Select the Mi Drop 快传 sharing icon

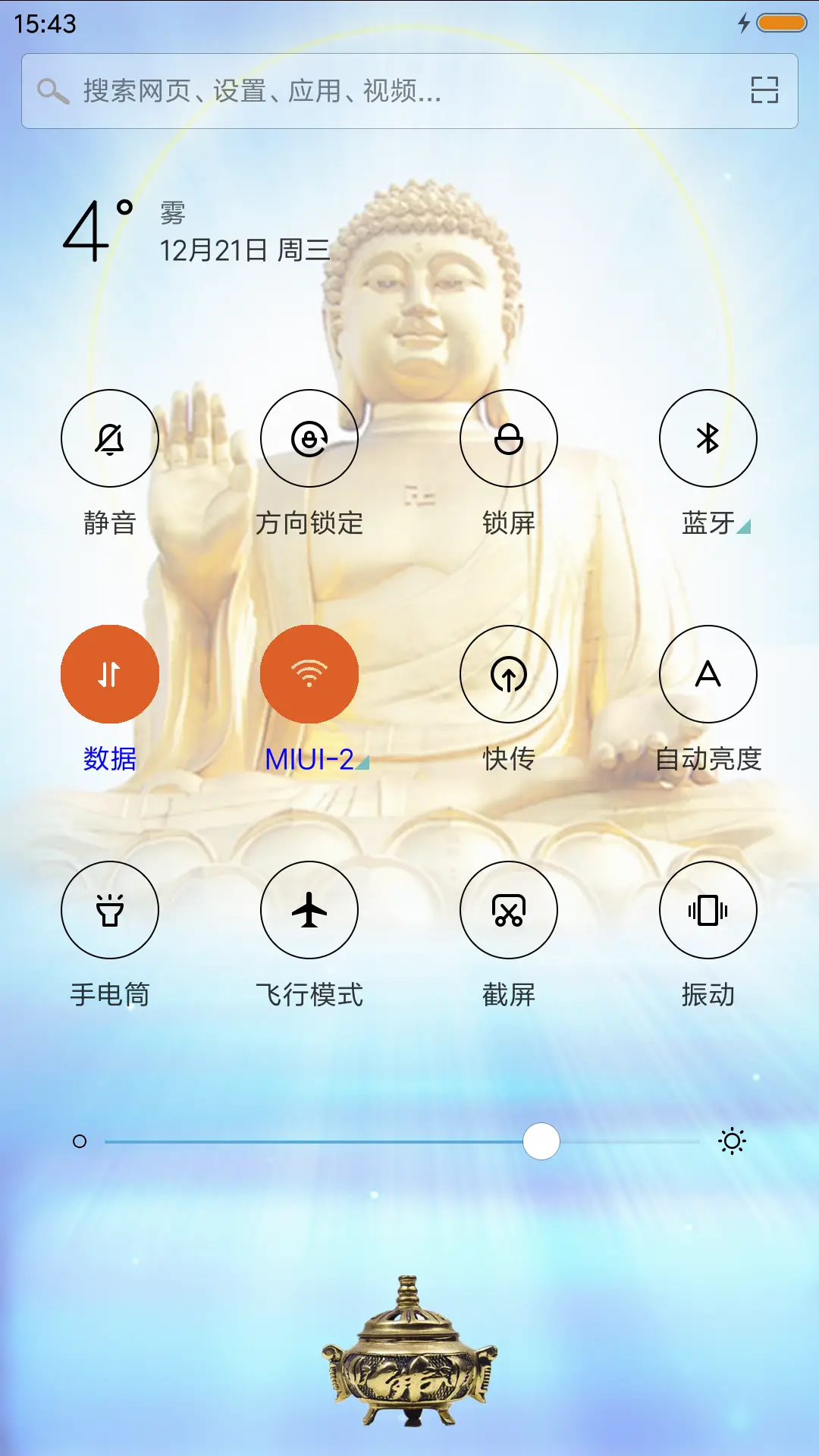[509, 674]
